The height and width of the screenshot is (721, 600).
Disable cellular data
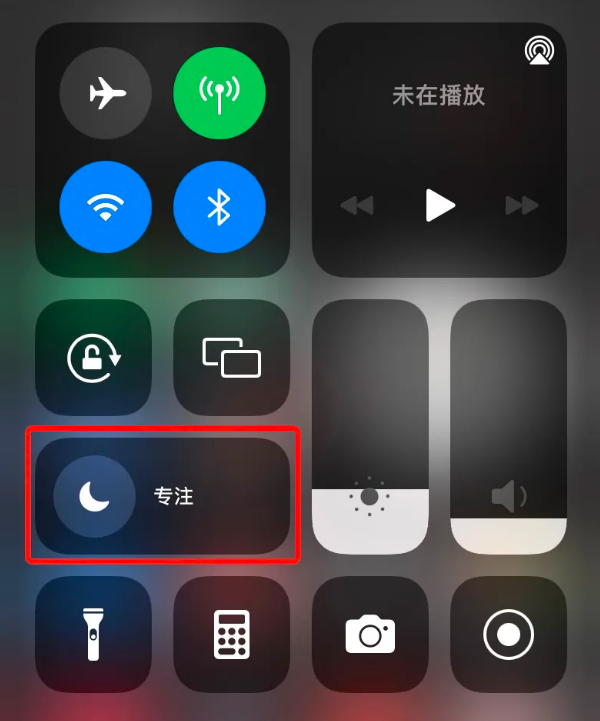(220, 94)
